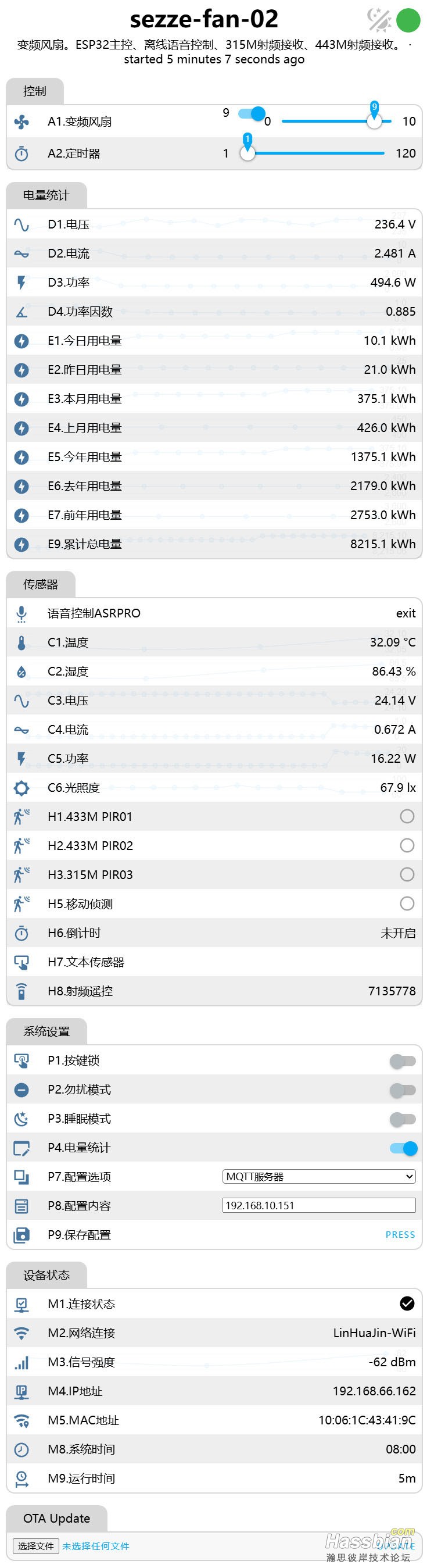
Task: Toggle the dark mode icon at top
Action: coord(379,20)
